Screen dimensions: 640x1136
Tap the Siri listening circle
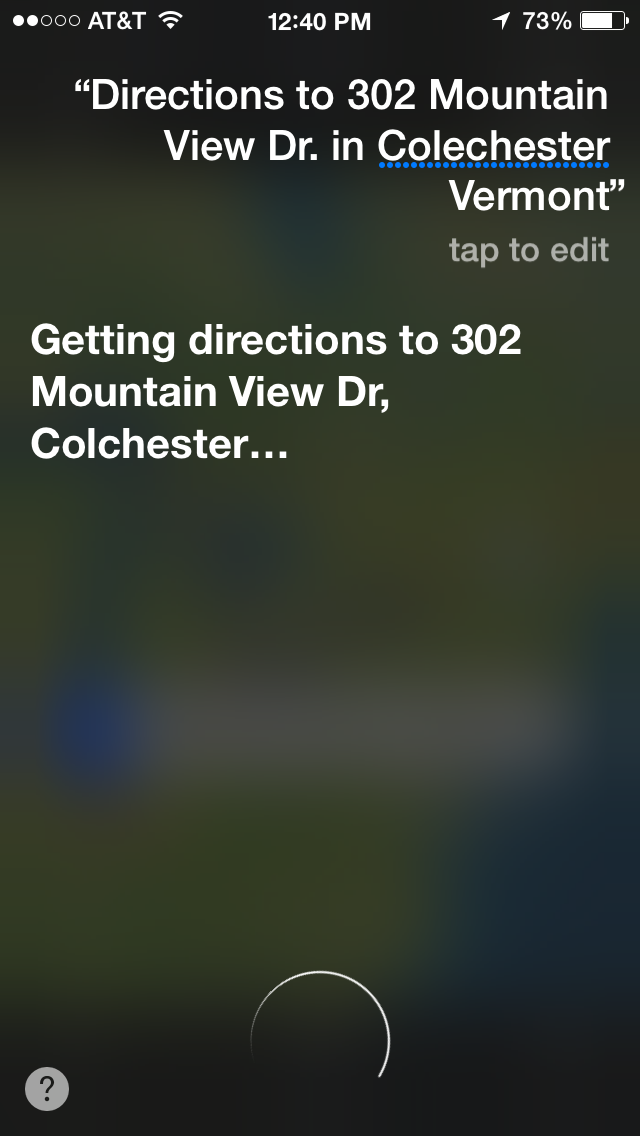click(320, 1040)
